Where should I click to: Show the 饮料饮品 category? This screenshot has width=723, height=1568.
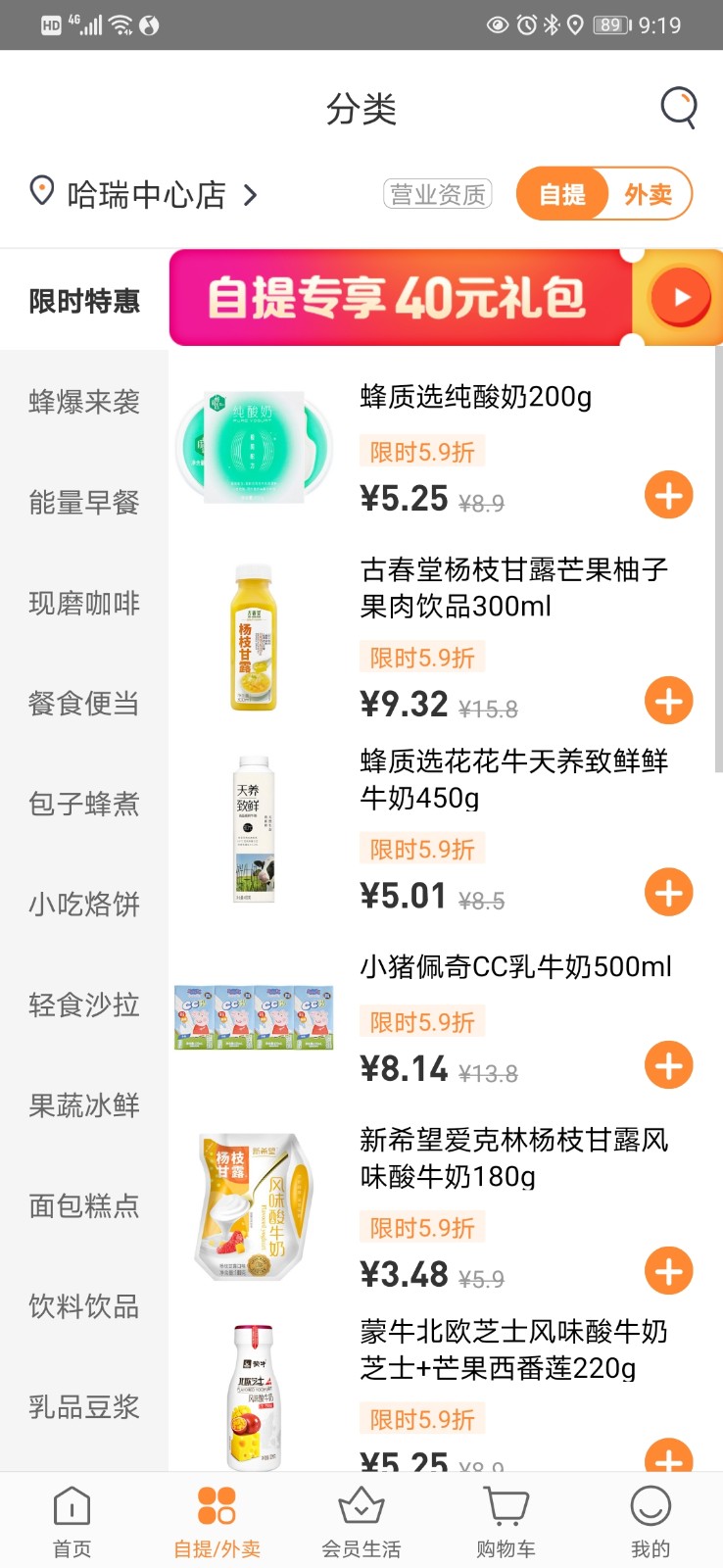pos(84,1305)
